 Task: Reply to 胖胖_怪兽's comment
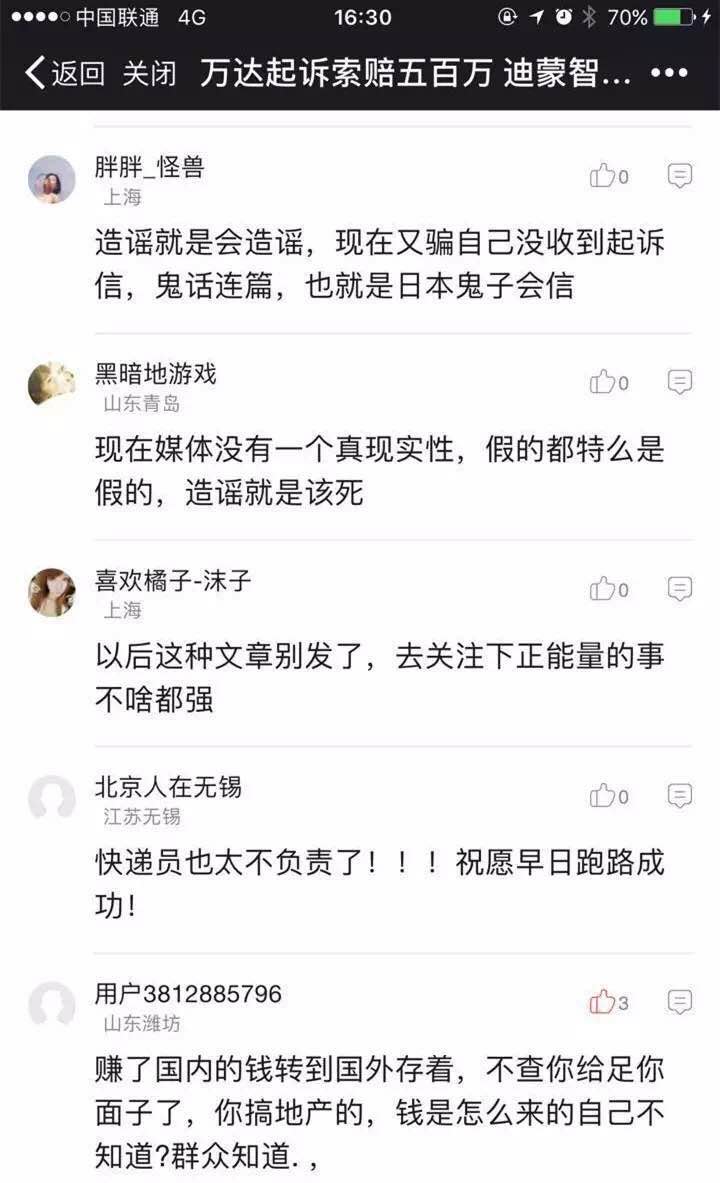coord(680,177)
